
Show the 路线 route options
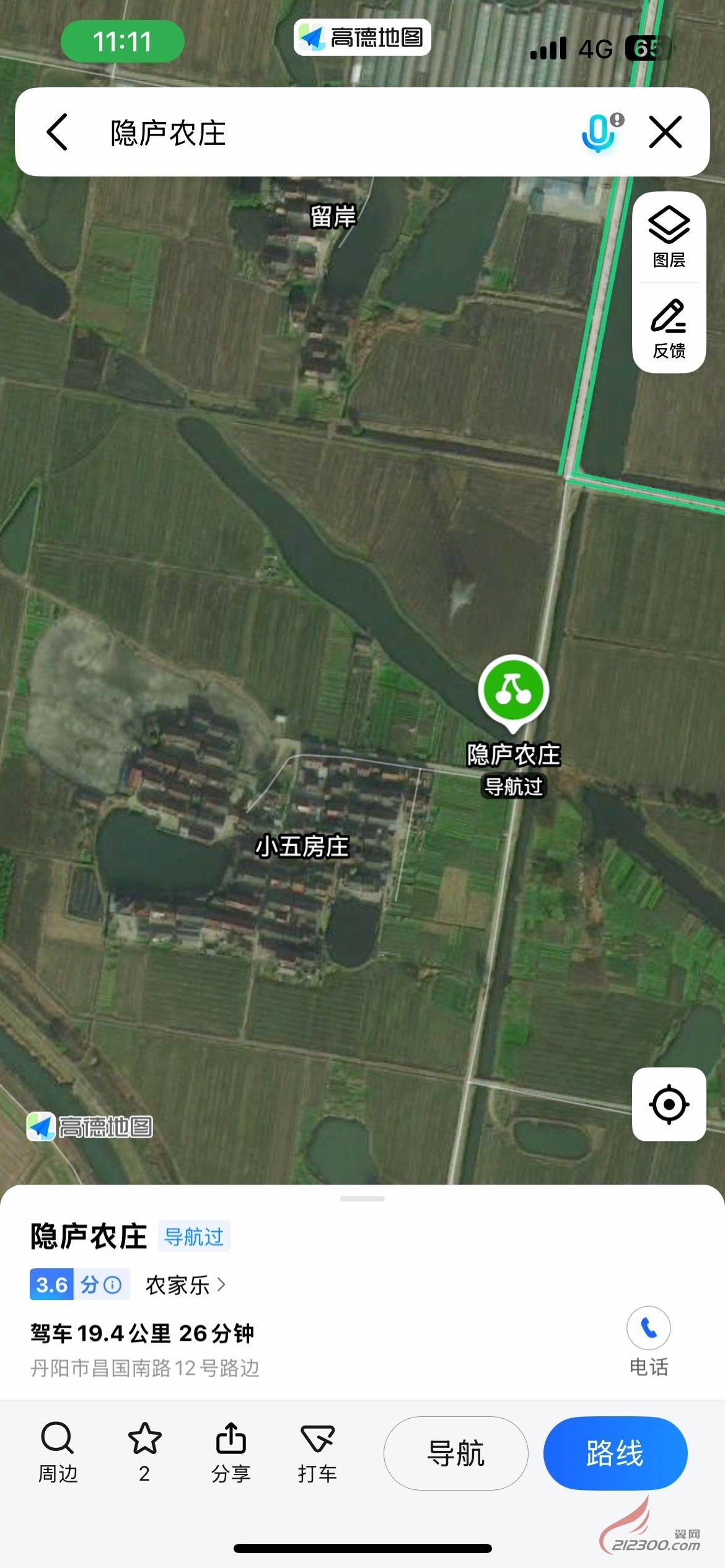[615, 1453]
